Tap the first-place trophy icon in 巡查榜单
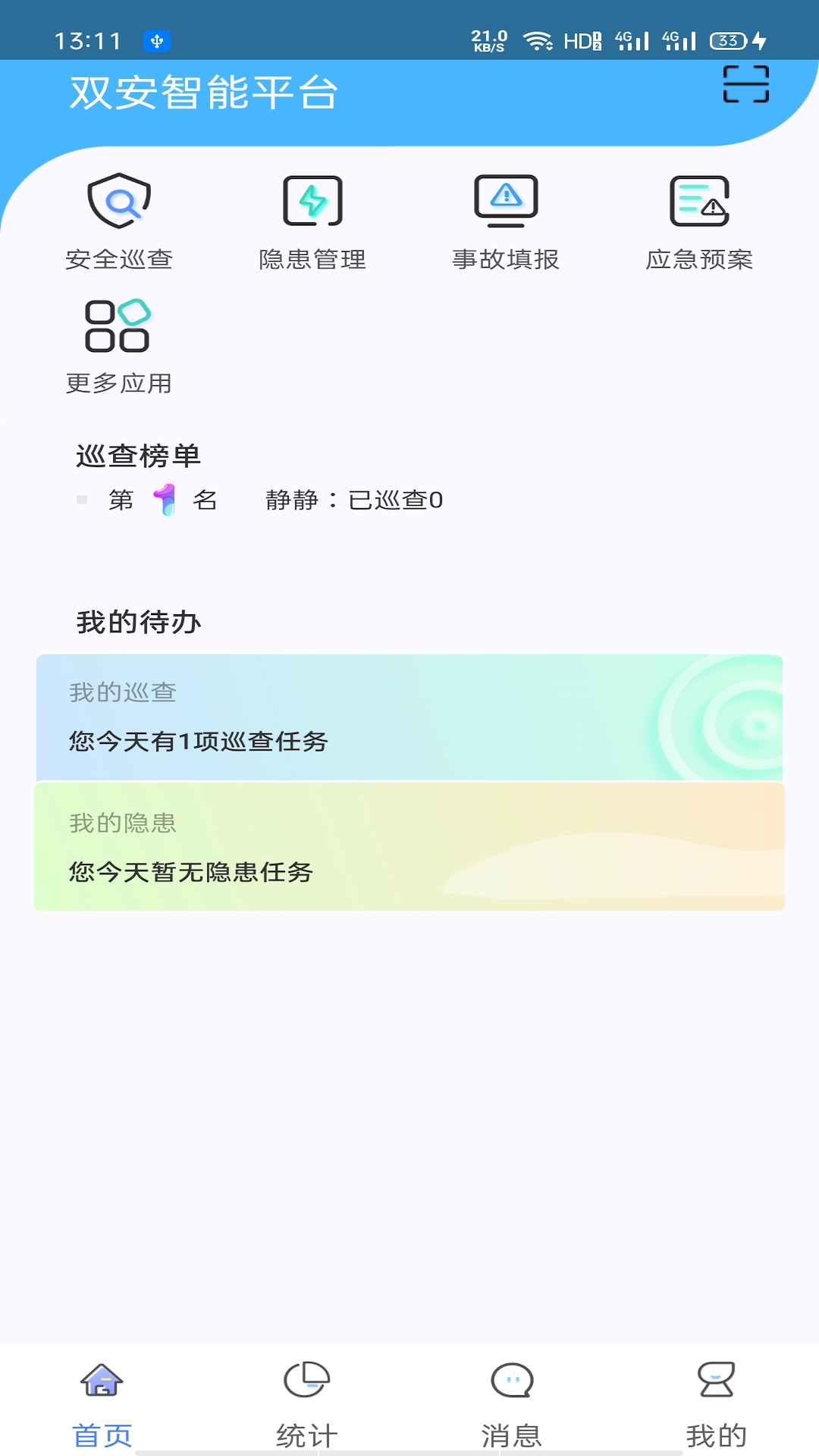The height and width of the screenshot is (1456, 819). click(165, 500)
